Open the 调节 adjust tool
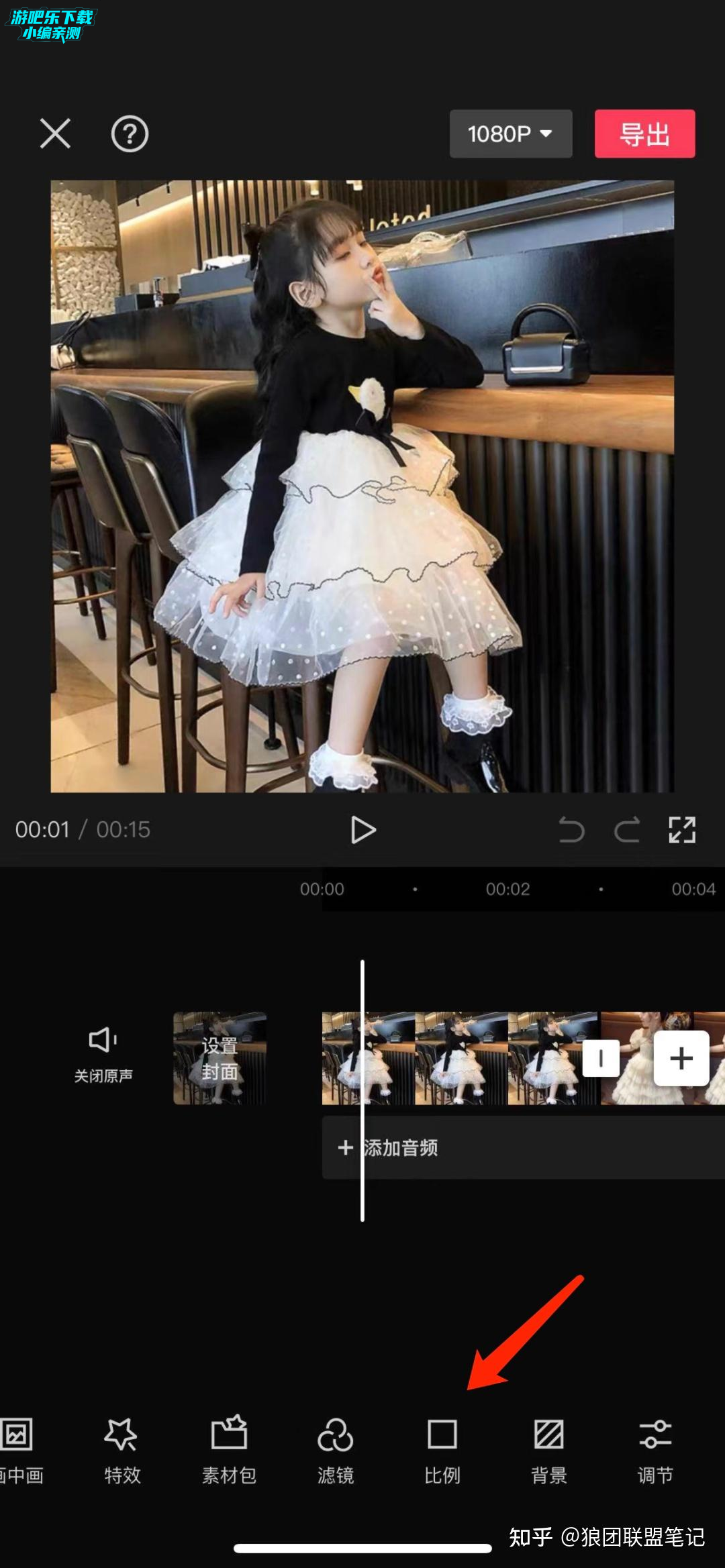This screenshot has width=725, height=1568. 655,1449
